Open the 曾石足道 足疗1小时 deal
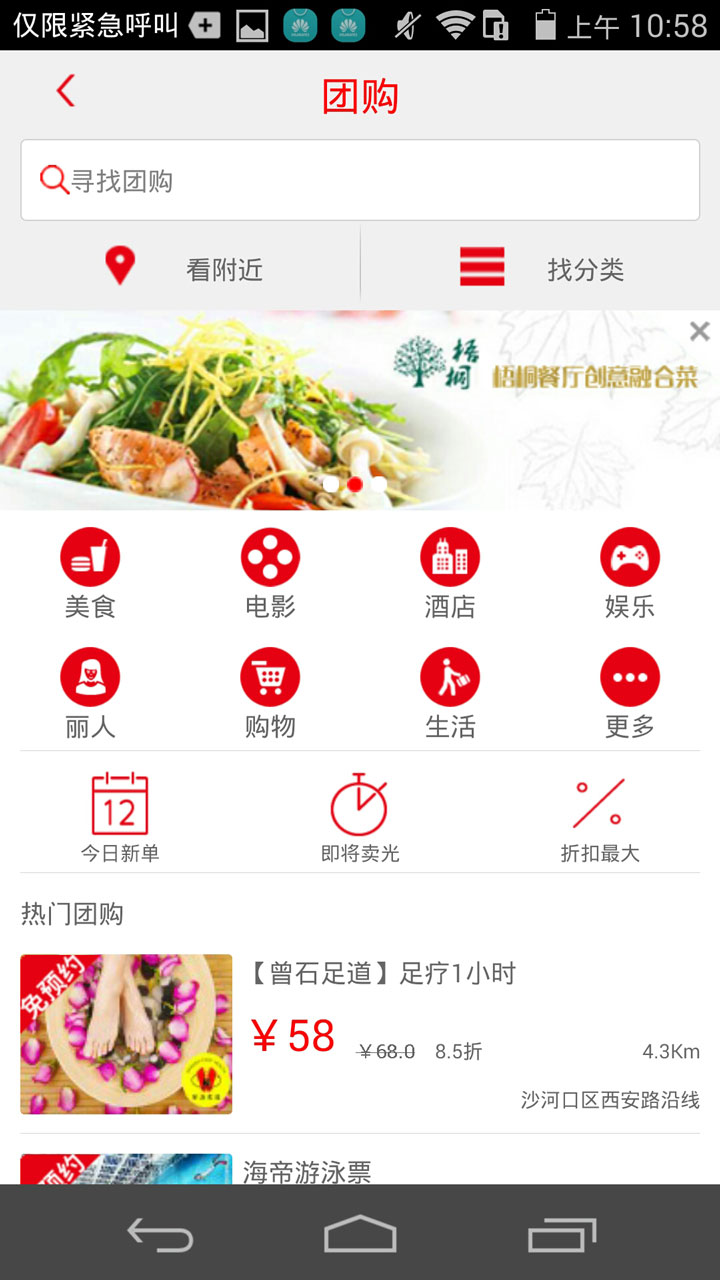The image size is (720, 1280). 360,1033
